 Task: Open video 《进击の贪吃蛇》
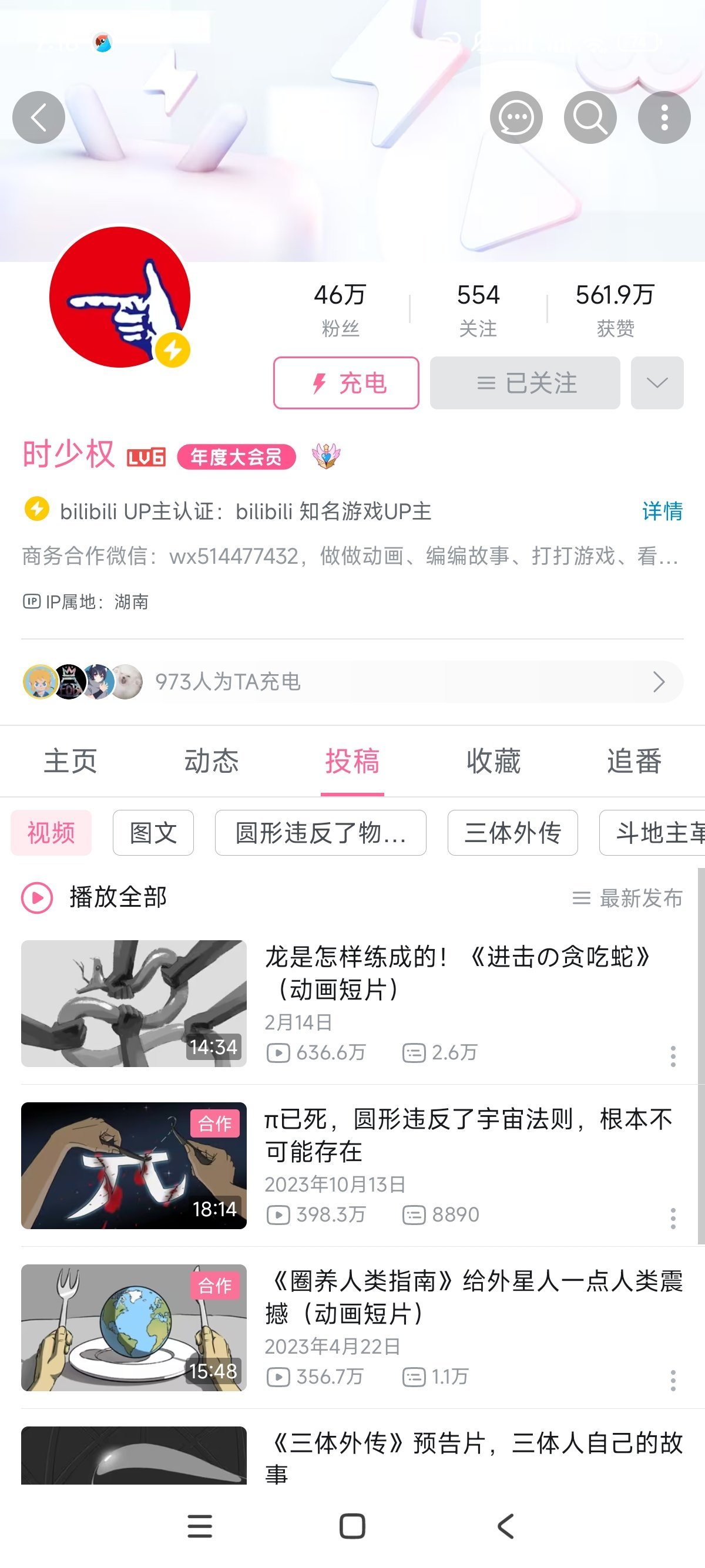(x=456, y=972)
